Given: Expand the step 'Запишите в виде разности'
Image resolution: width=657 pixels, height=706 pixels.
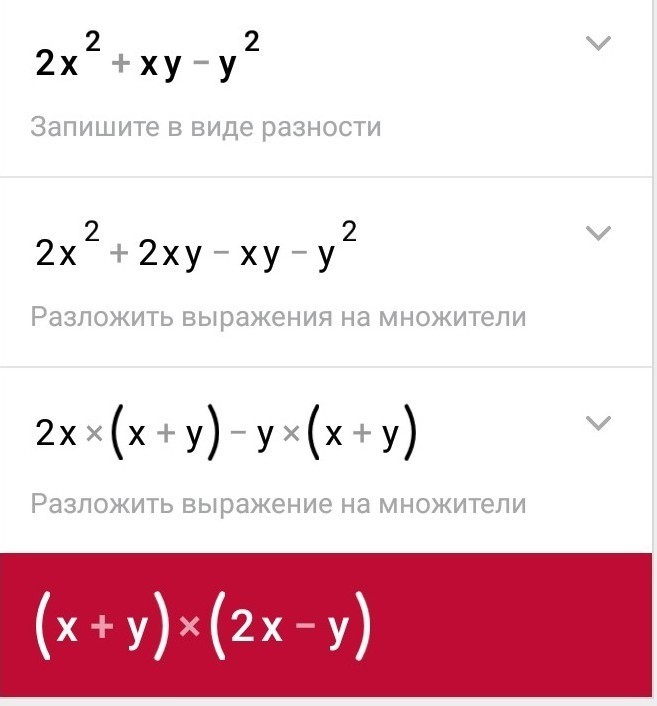Looking at the screenshot, I should coord(597,43).
